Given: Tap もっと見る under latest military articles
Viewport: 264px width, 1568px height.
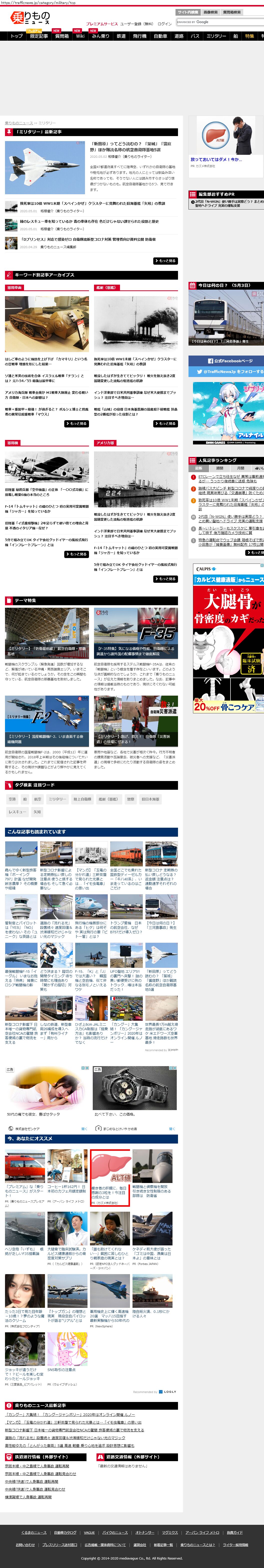Looking at the screenshot, I should tap(165, 260).
